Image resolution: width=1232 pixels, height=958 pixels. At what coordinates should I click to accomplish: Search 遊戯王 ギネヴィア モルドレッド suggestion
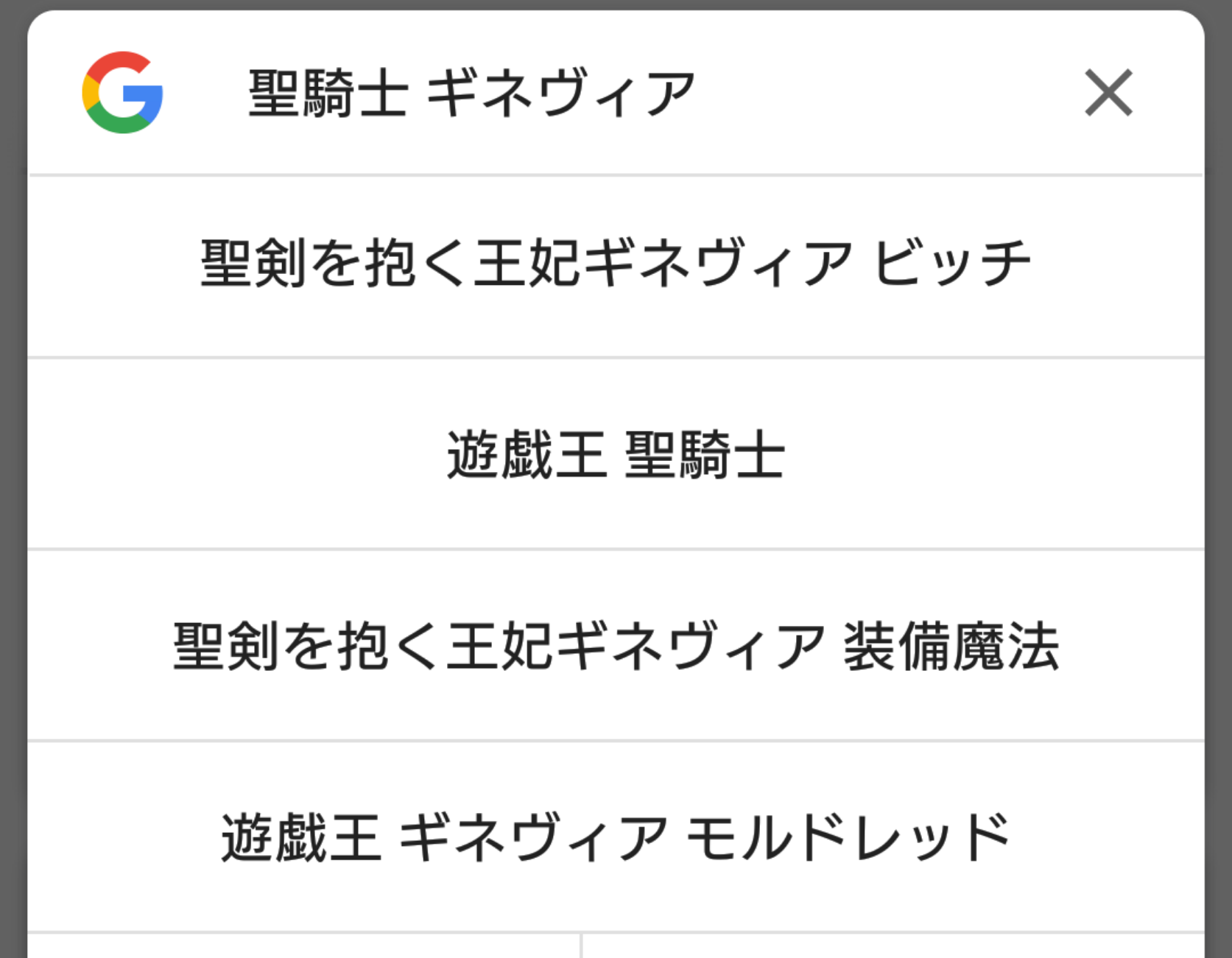[x=616, y=837]
